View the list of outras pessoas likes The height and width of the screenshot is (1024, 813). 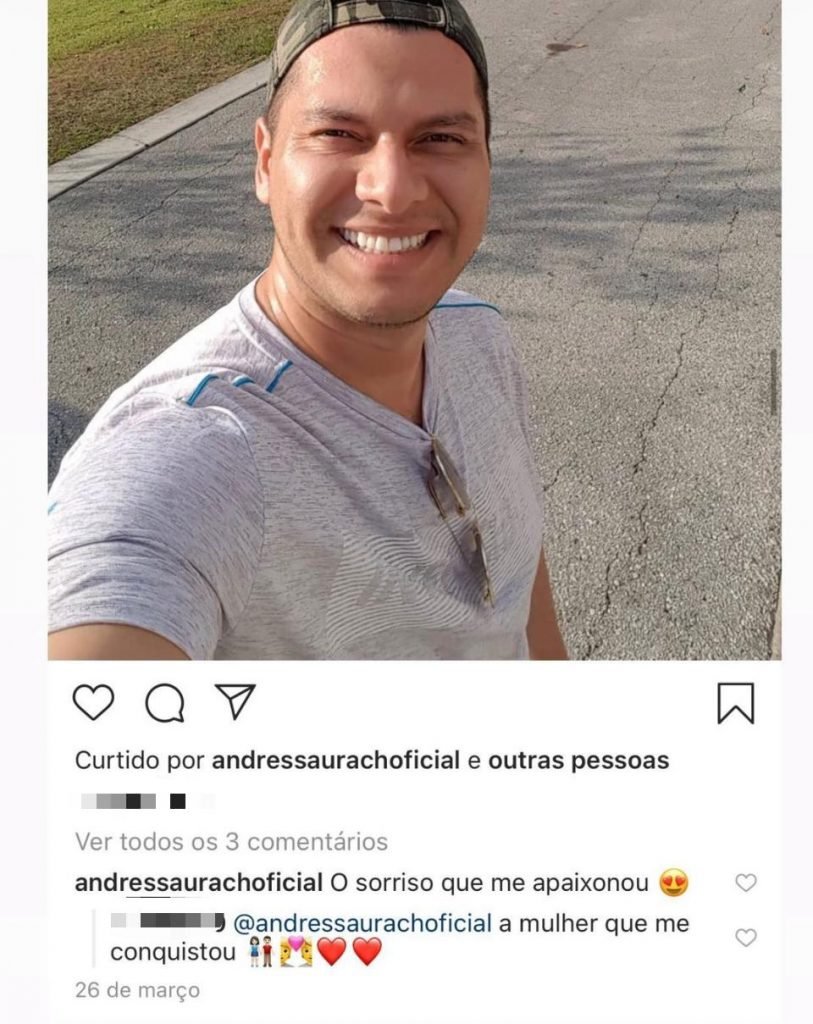coord(578,761)
